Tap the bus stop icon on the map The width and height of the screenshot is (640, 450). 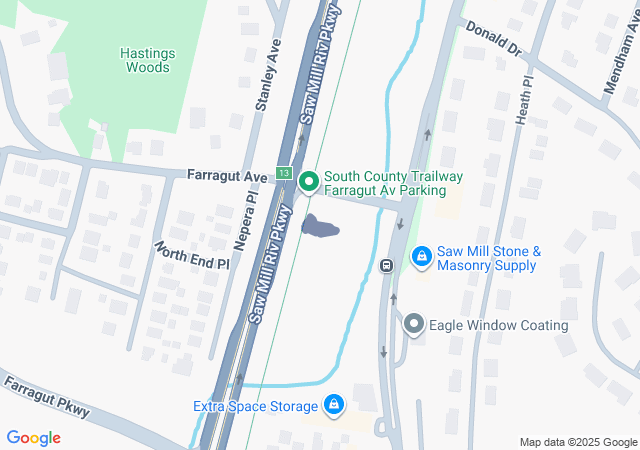pyautogui.click(x=385, y=266)
